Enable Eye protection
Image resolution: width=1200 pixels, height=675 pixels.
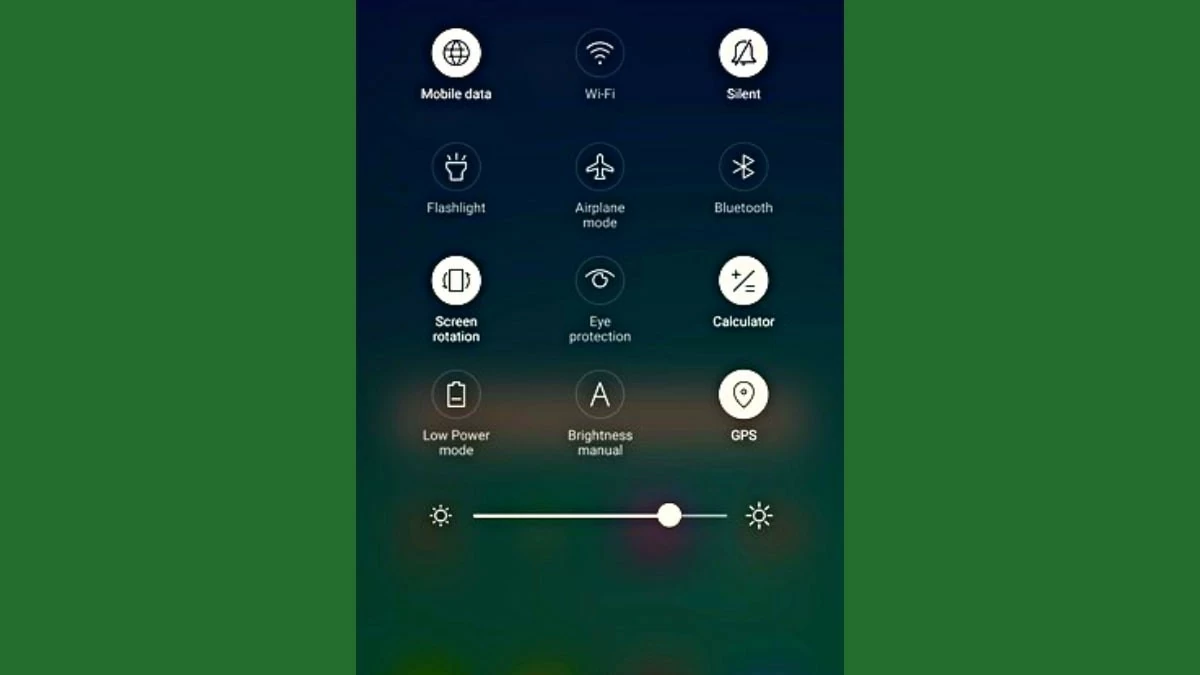[x=600, y=281]
